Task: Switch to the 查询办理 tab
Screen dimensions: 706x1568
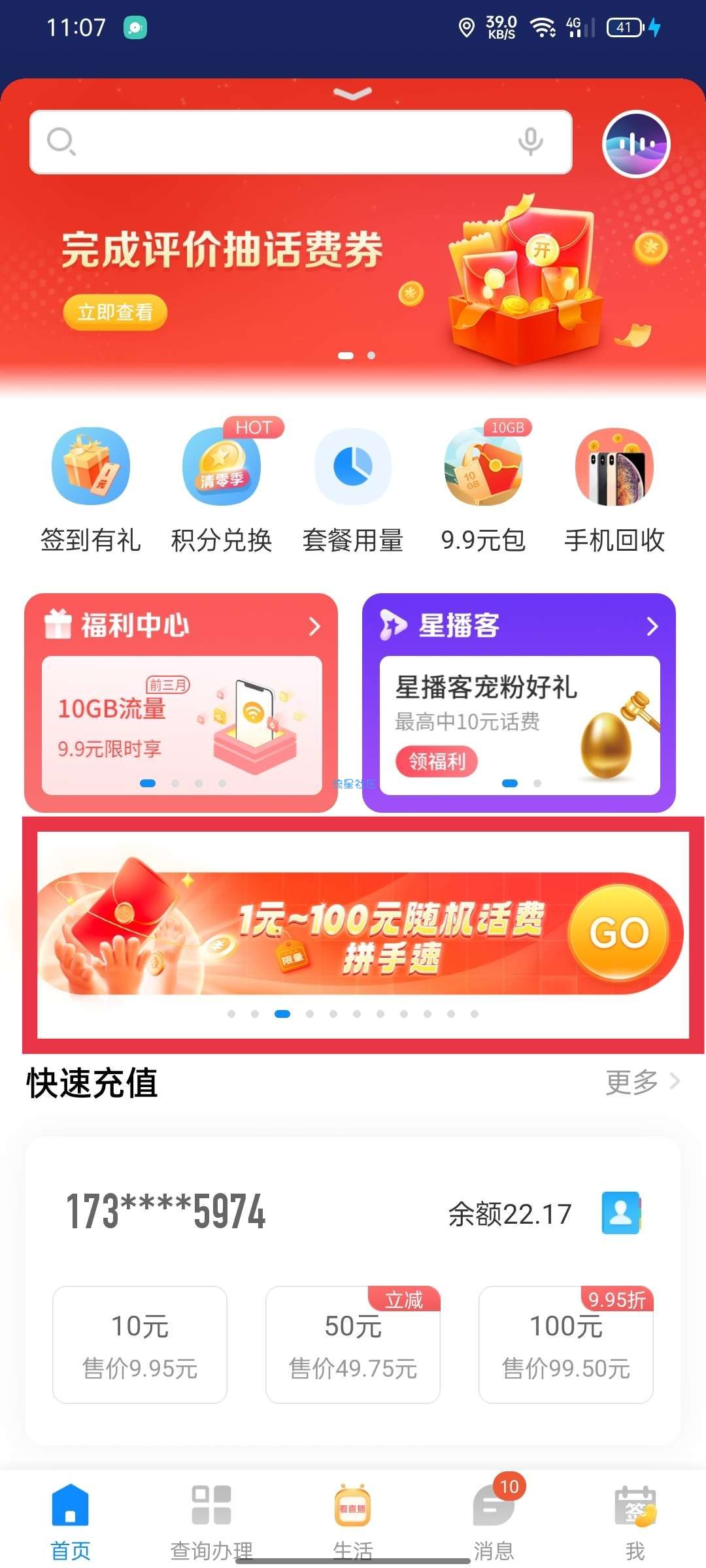Action: (x=211, y=1518)
